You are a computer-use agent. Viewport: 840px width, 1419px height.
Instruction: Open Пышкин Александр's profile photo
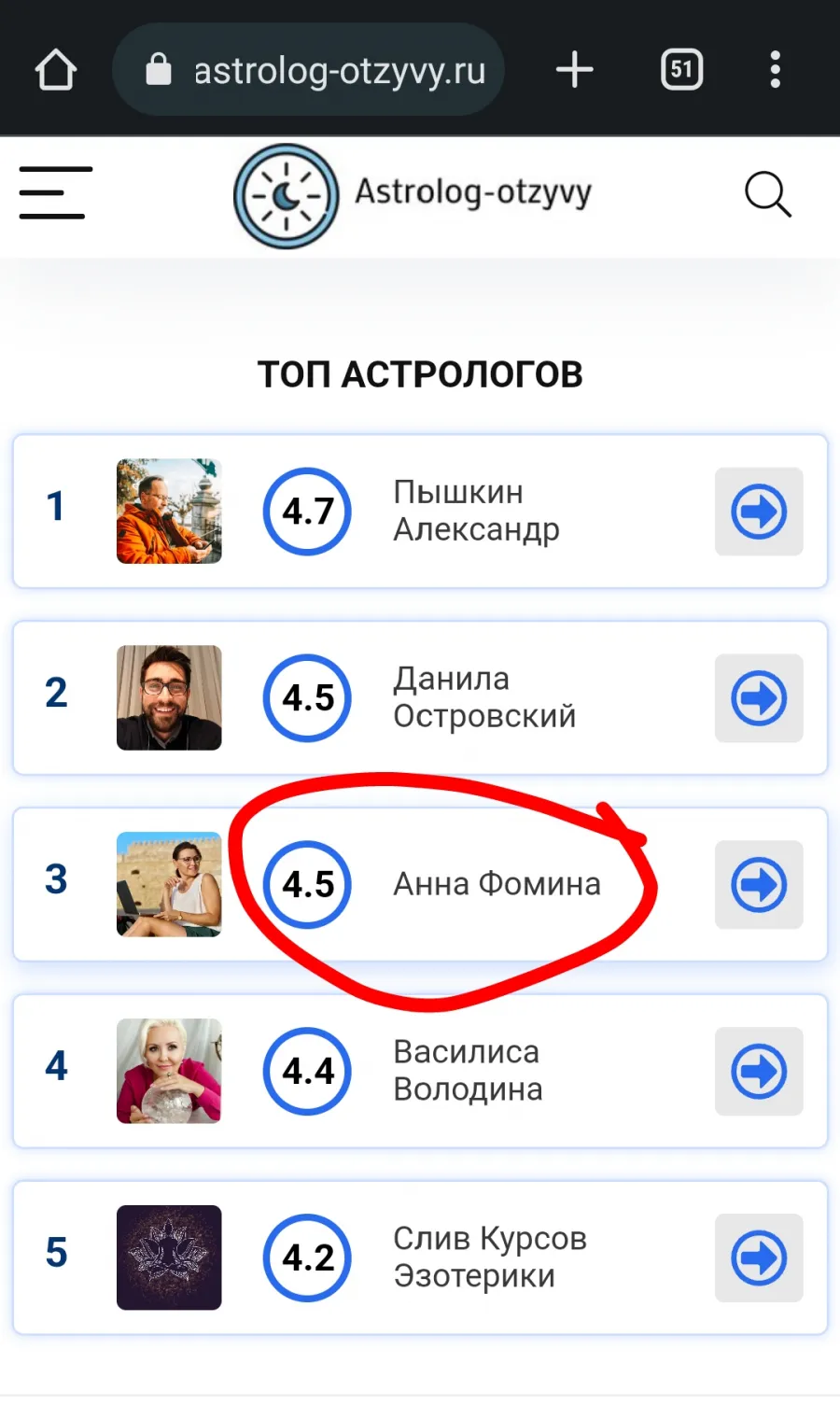tap(169, 512)
